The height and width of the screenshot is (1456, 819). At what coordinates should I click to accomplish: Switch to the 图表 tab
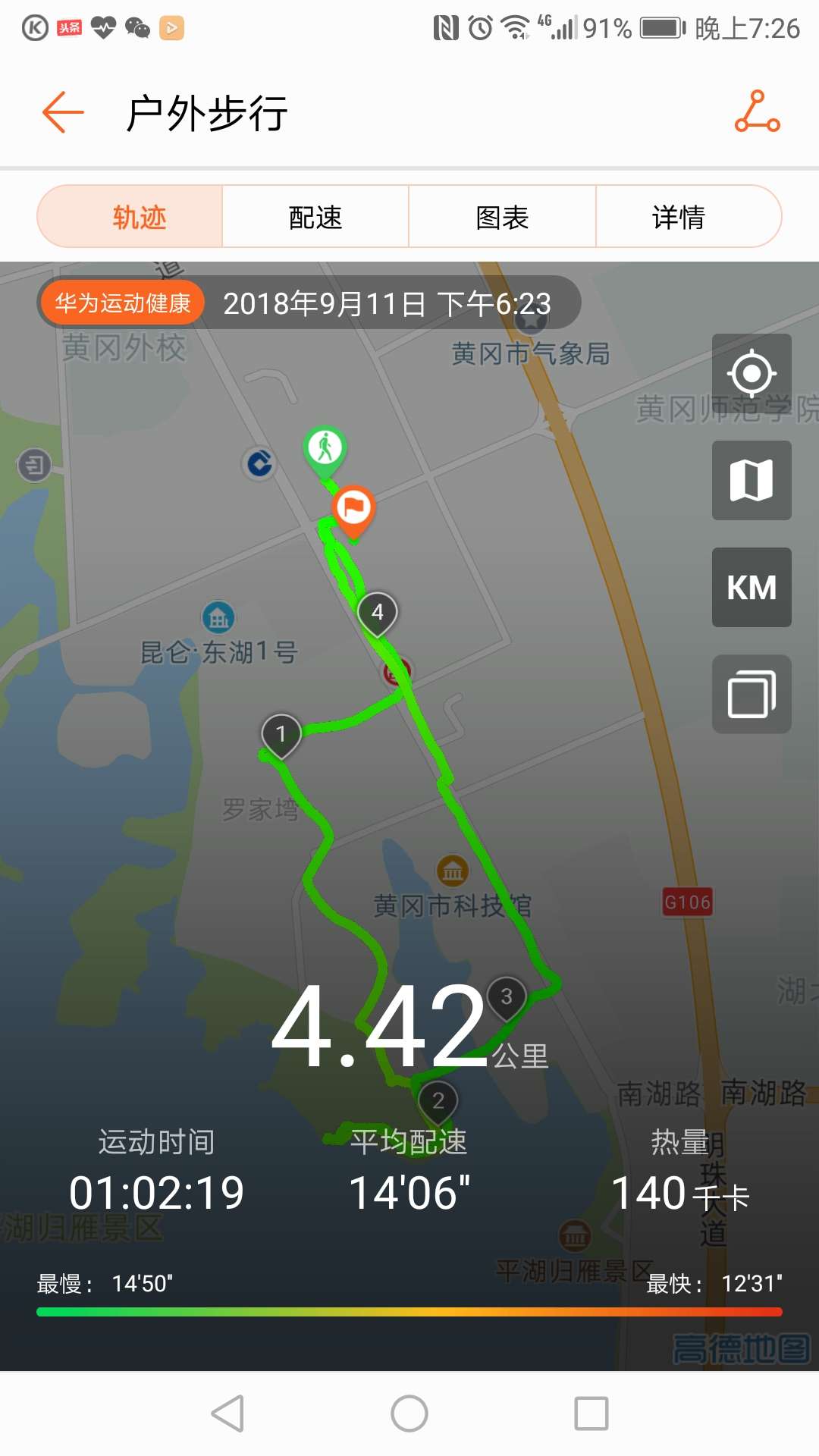[502, 216]
